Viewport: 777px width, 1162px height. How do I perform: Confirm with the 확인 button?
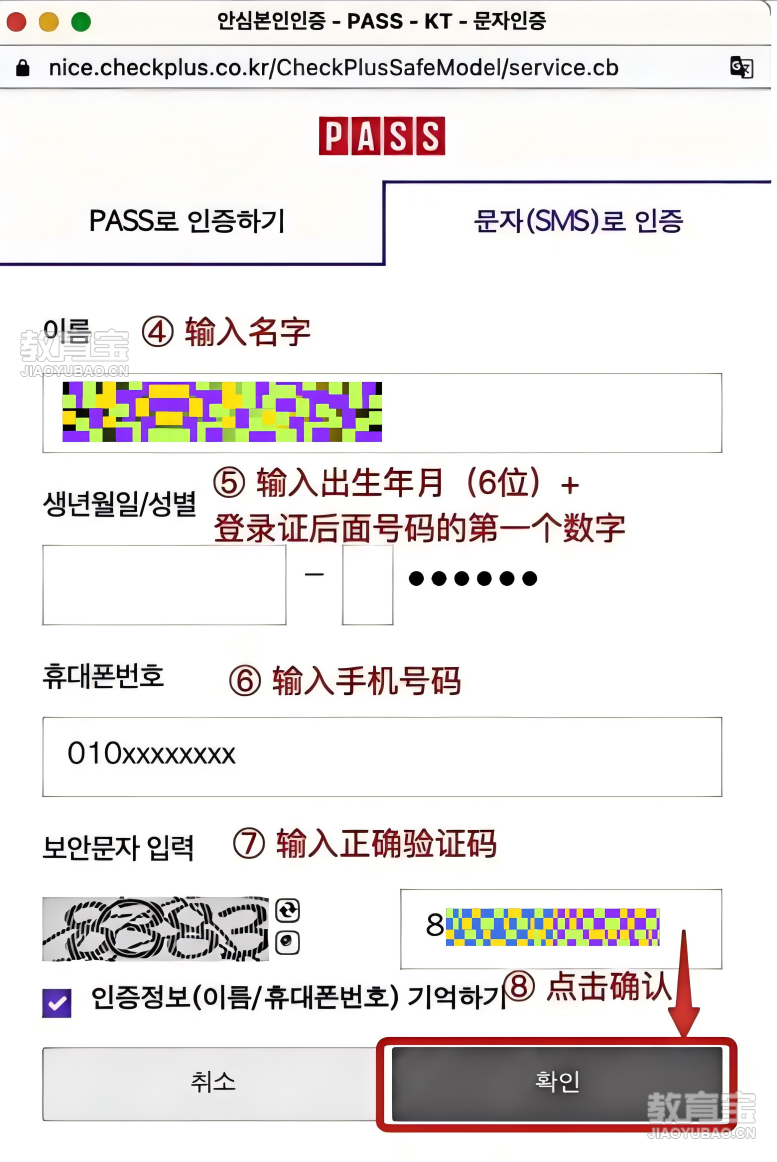556,1083
